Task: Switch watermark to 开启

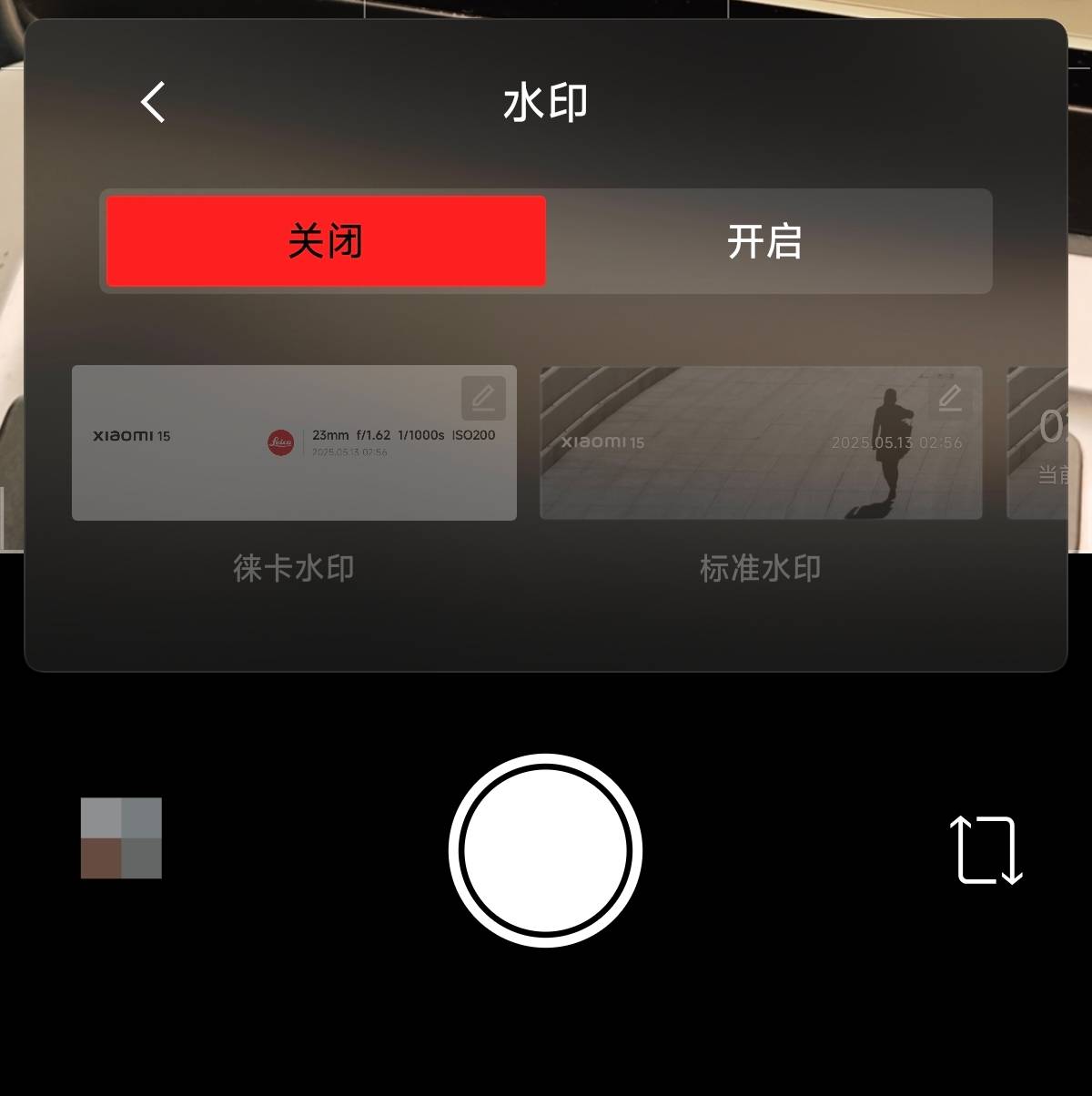Action: pos(764,242)
